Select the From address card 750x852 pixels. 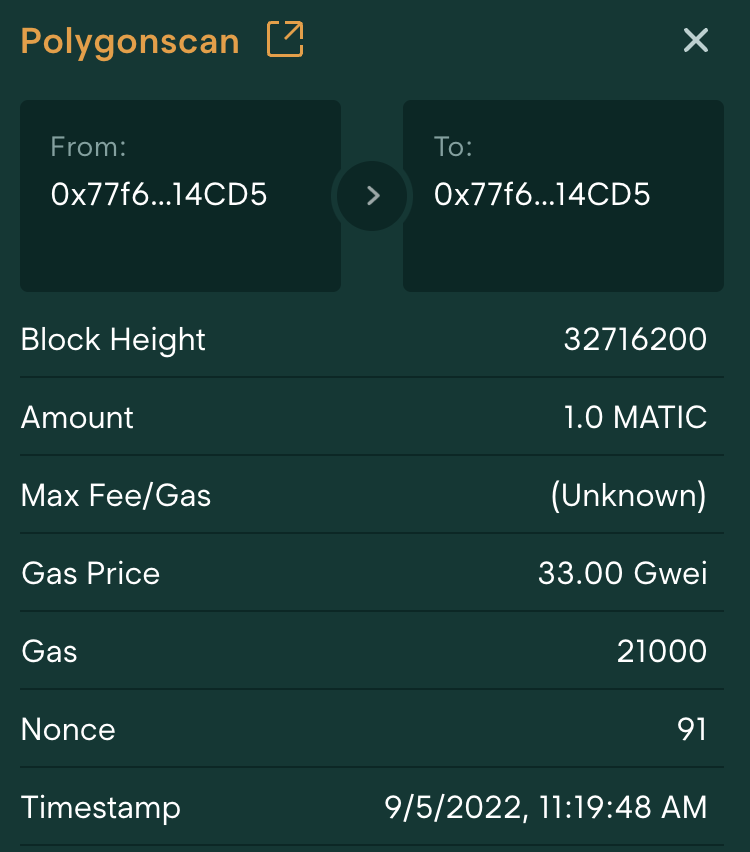pos(180,195)
